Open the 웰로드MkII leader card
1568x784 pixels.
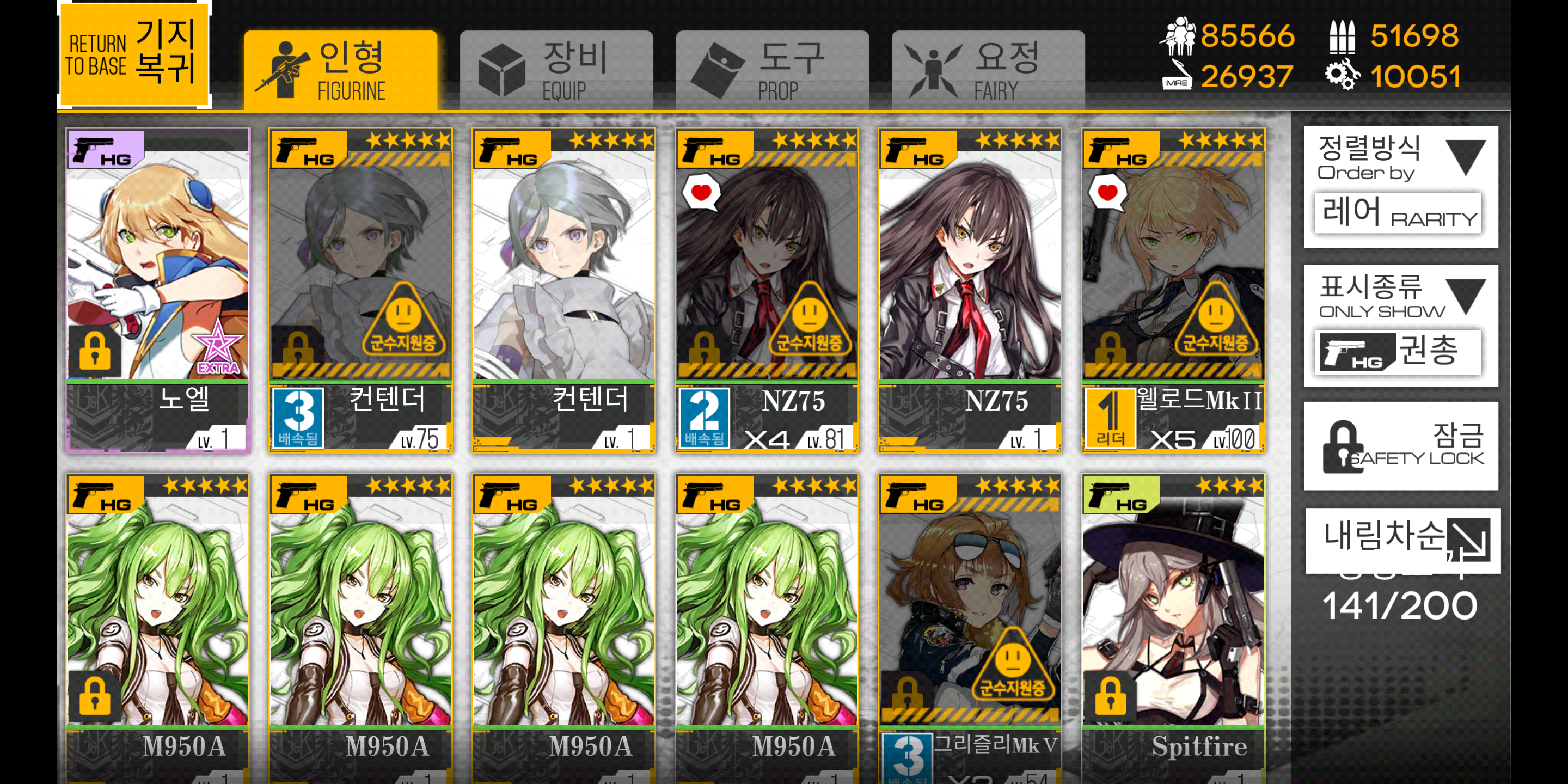coord(1173,289)
